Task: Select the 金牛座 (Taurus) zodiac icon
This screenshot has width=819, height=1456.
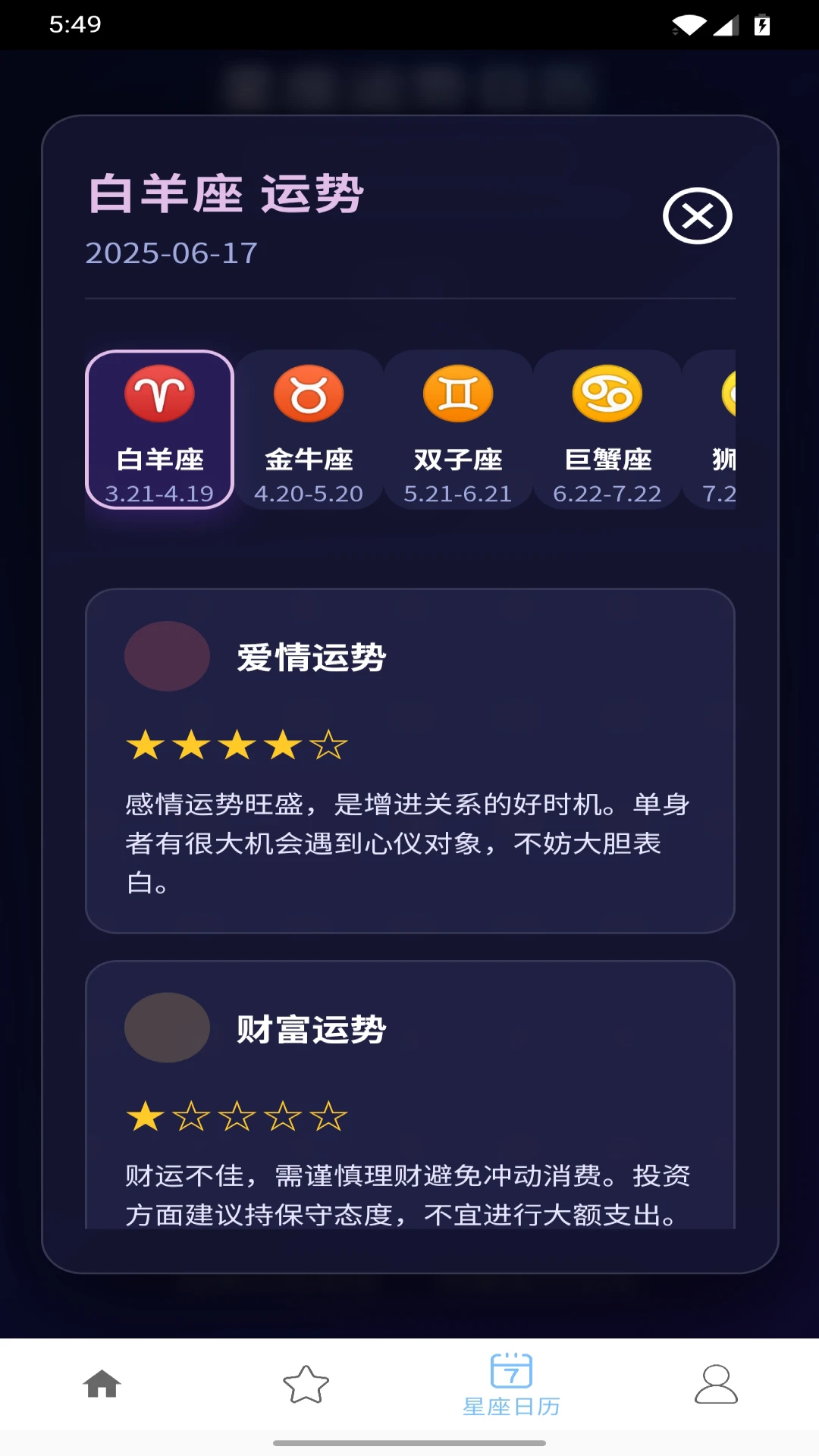Action: click(x=307, y=393)
